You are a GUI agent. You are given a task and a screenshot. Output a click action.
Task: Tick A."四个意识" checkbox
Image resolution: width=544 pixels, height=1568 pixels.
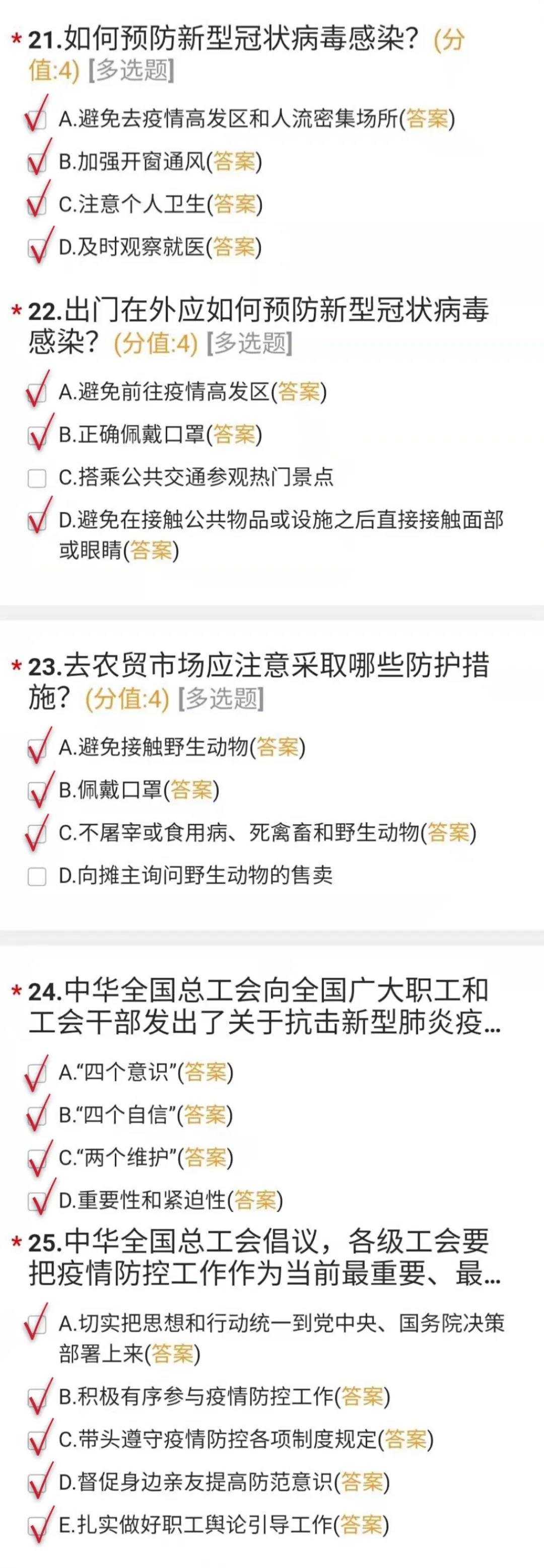point(37,1073)
